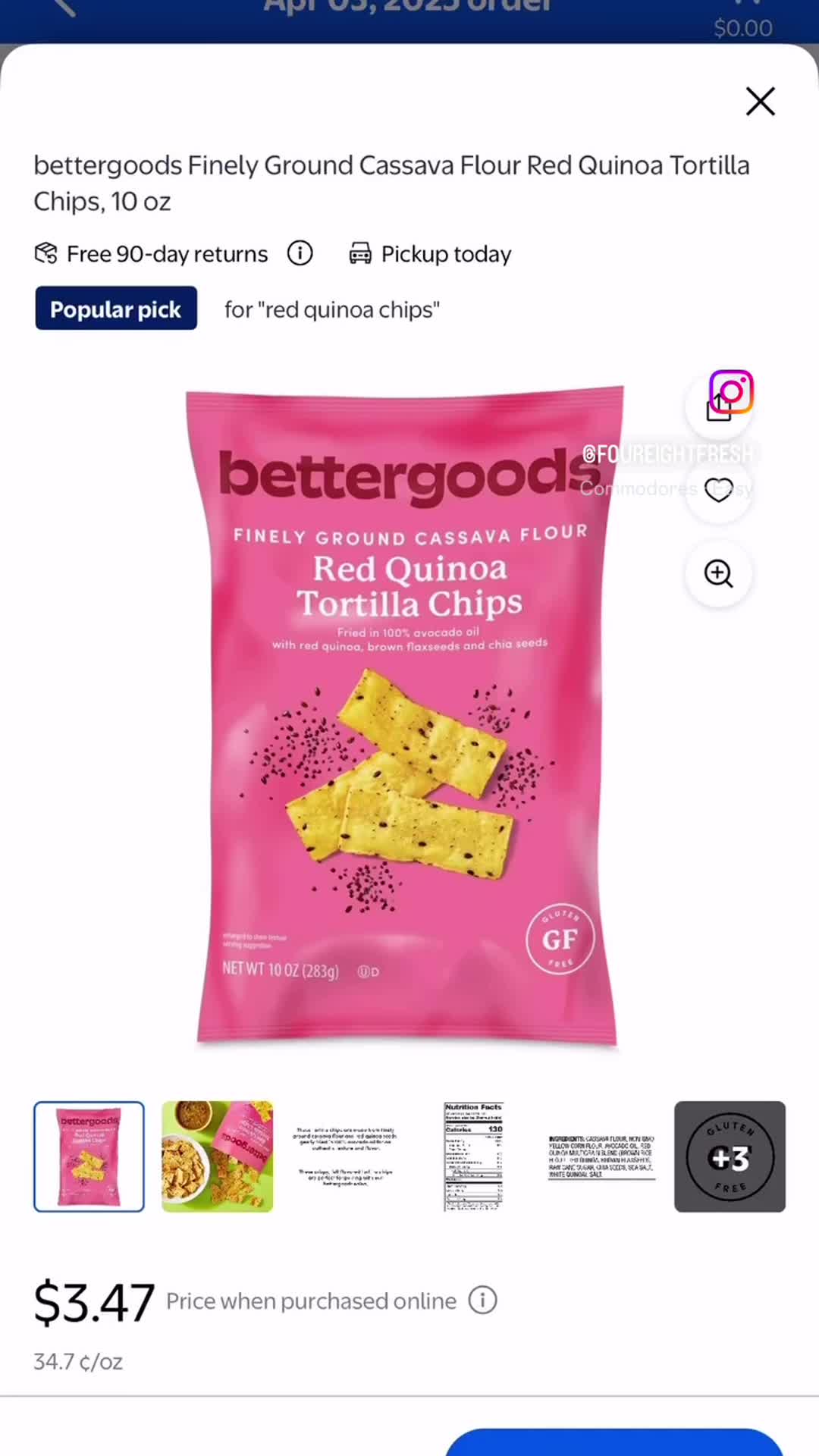Open the product description text thumbnail
Image resolution: width=819 pixels, height=1456 pixels.
345,1156
